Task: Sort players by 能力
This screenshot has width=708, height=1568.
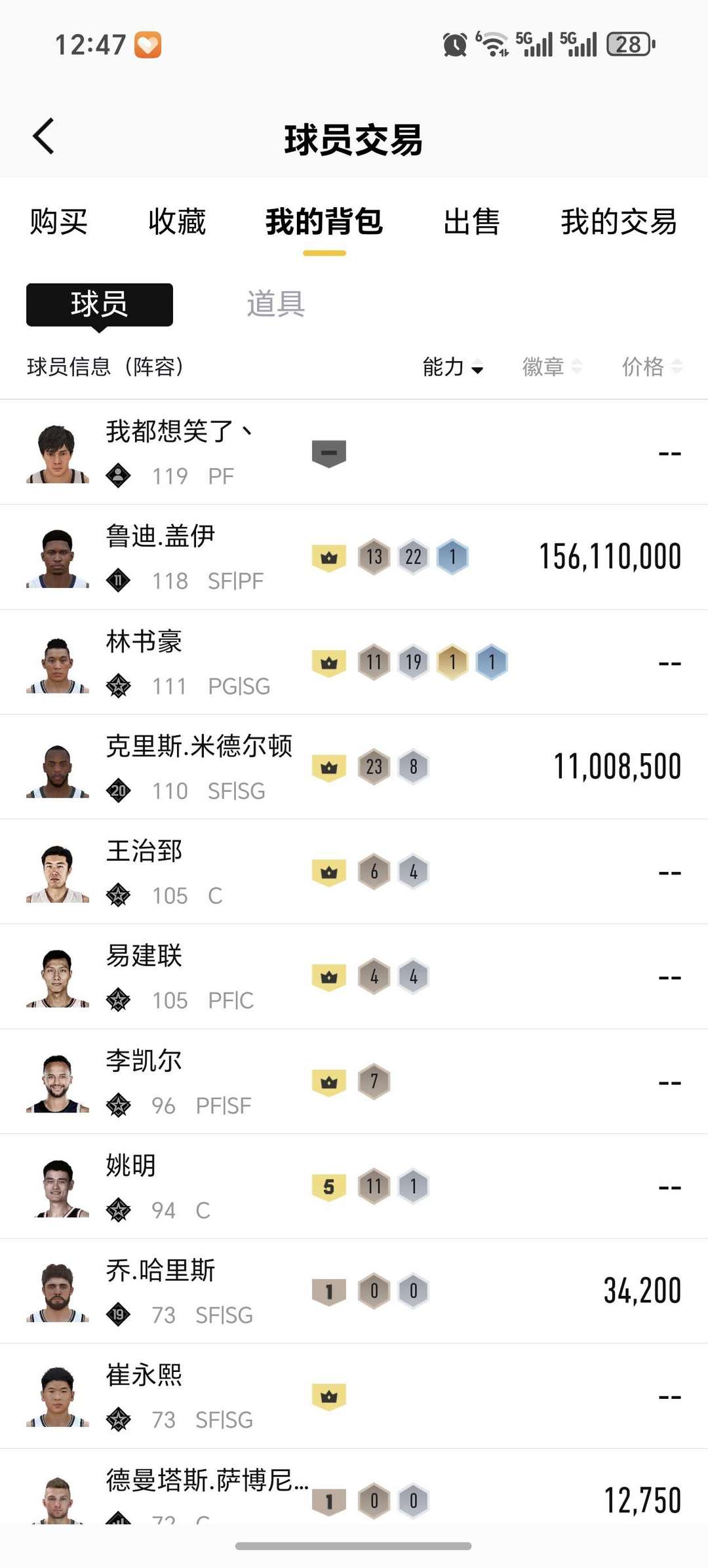Action: 452,367
